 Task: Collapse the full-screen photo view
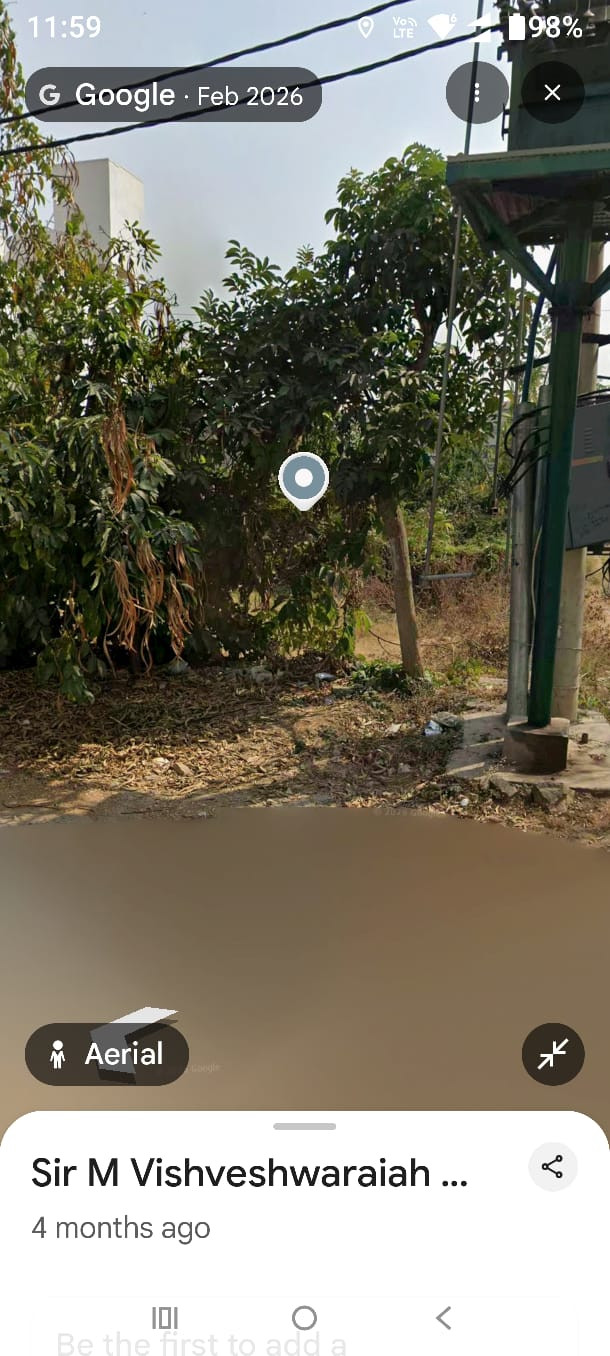[x=553, y=1054]
